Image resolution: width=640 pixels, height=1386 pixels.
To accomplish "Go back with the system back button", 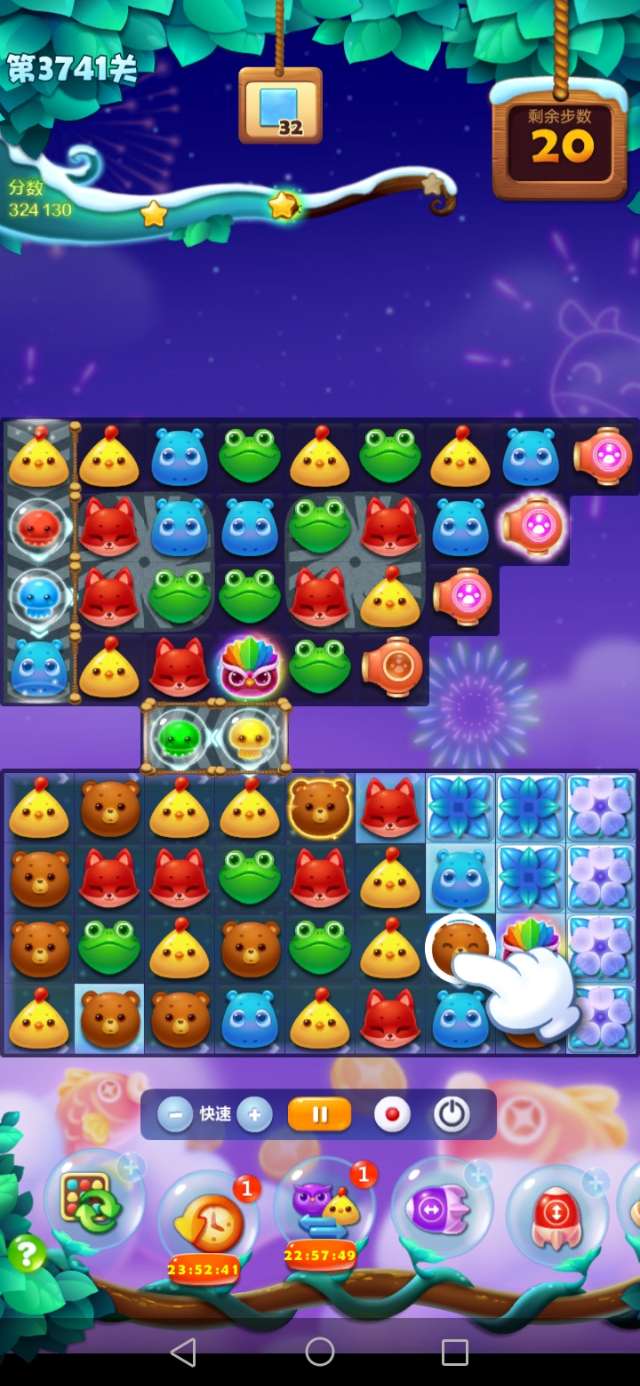I will [x=183, y=1352].
